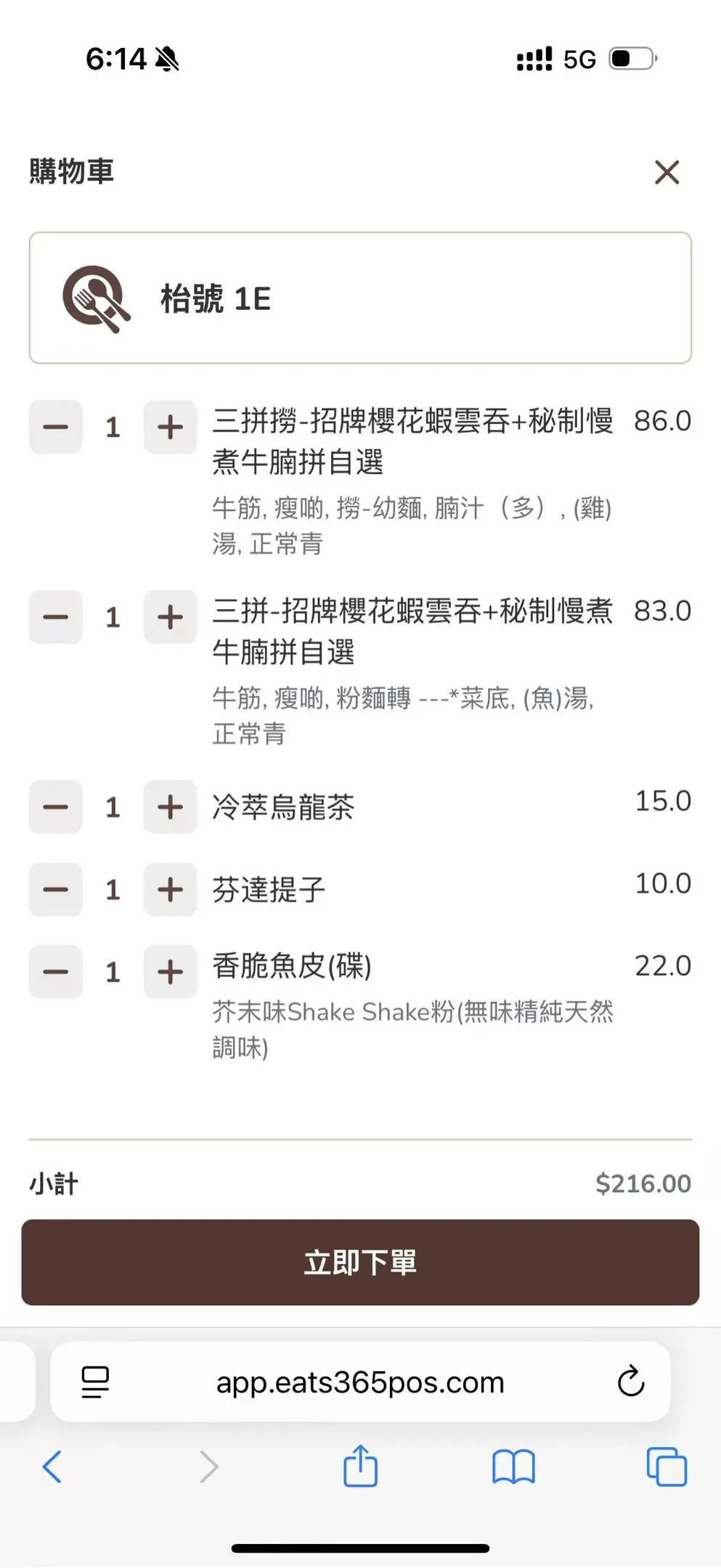Decrease 香脆魚皮(碟) quantity
The height and width of the screenshot is (1568, 721).
click(56, 971)
